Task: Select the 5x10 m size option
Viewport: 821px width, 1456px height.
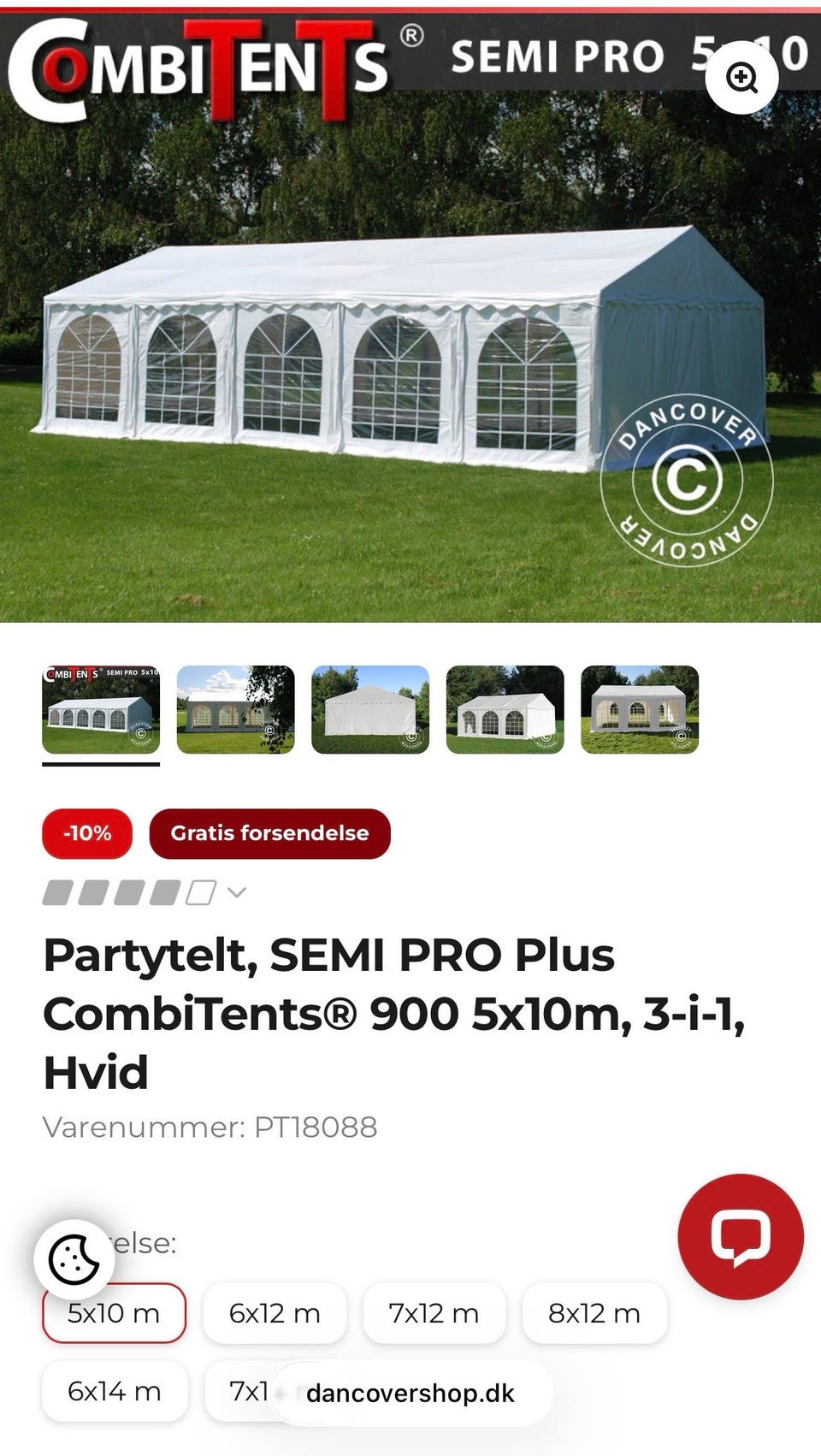Action: pyautogui.click(x=112, y=1314)
